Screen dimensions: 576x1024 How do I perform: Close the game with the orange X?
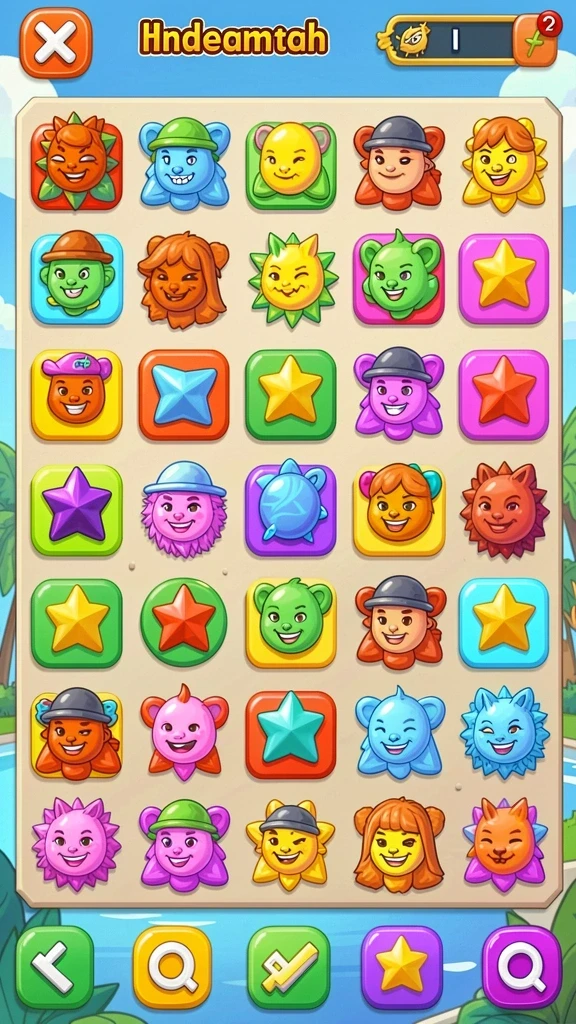(x=56, y=43)
